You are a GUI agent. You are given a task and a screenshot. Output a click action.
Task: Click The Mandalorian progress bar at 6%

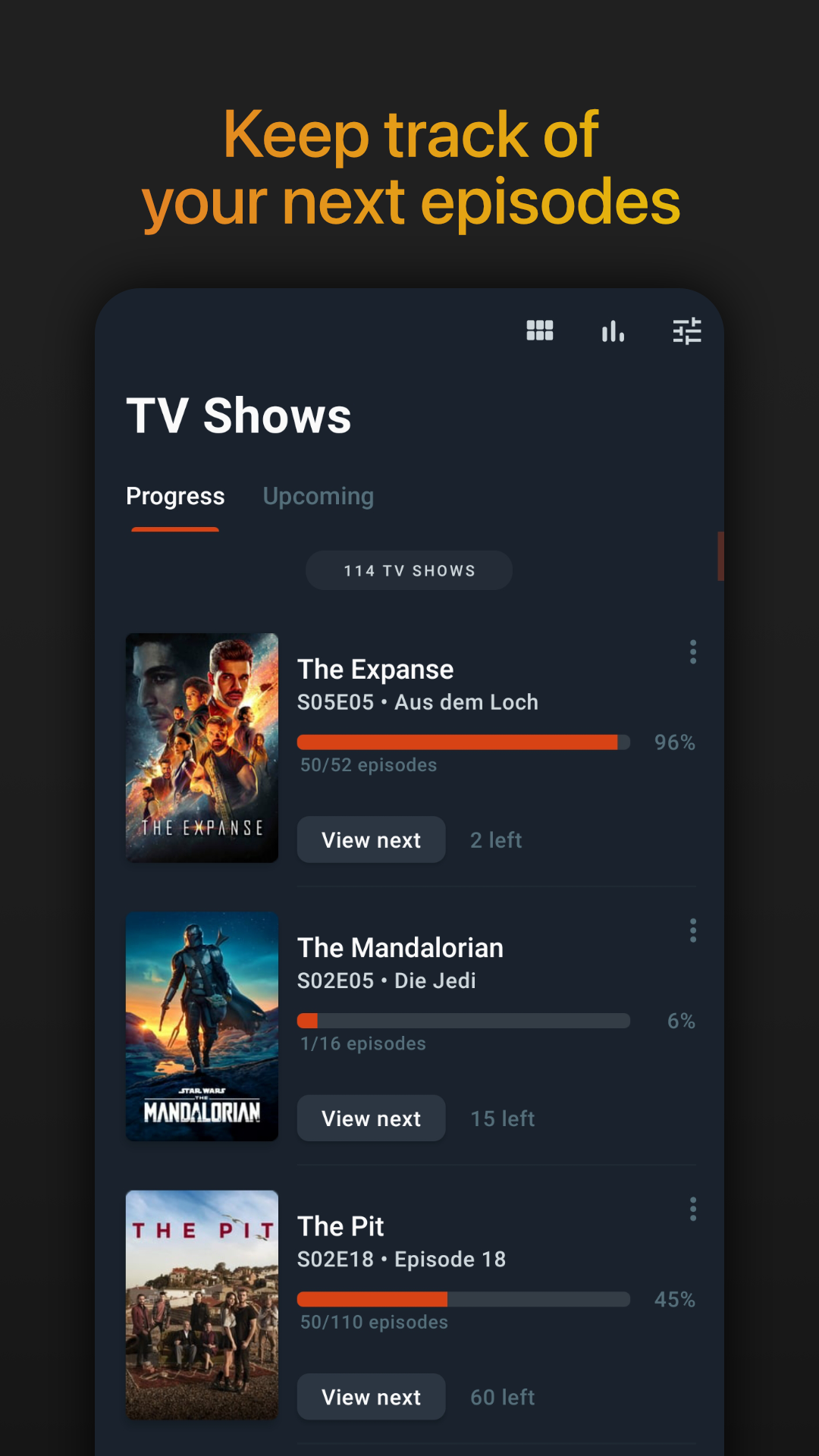(463, 1021)
